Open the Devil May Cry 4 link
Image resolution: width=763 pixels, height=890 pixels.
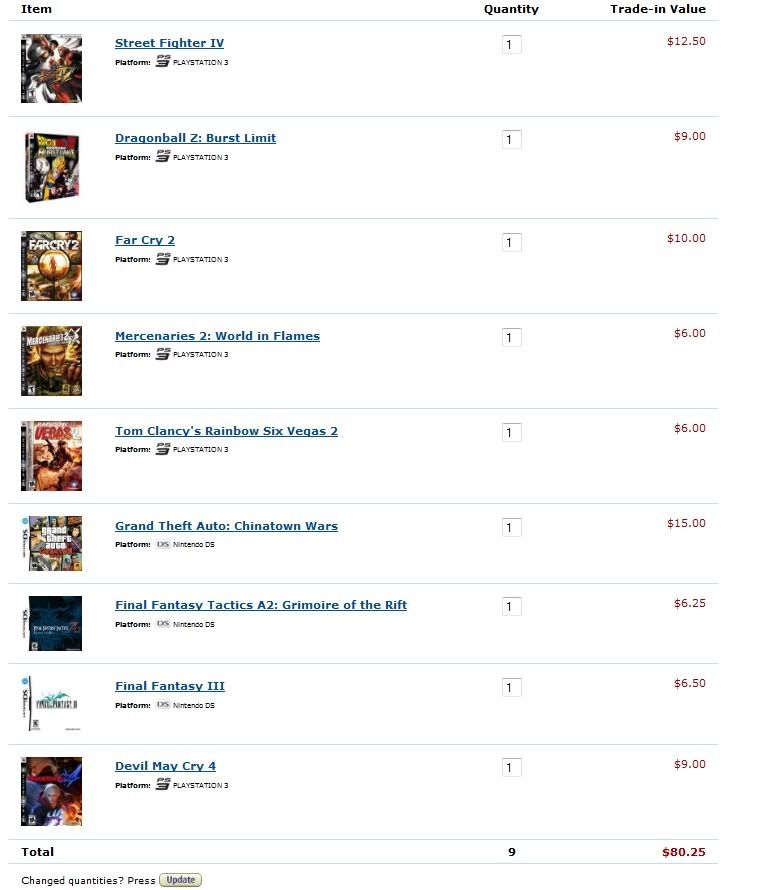[165, 766]
